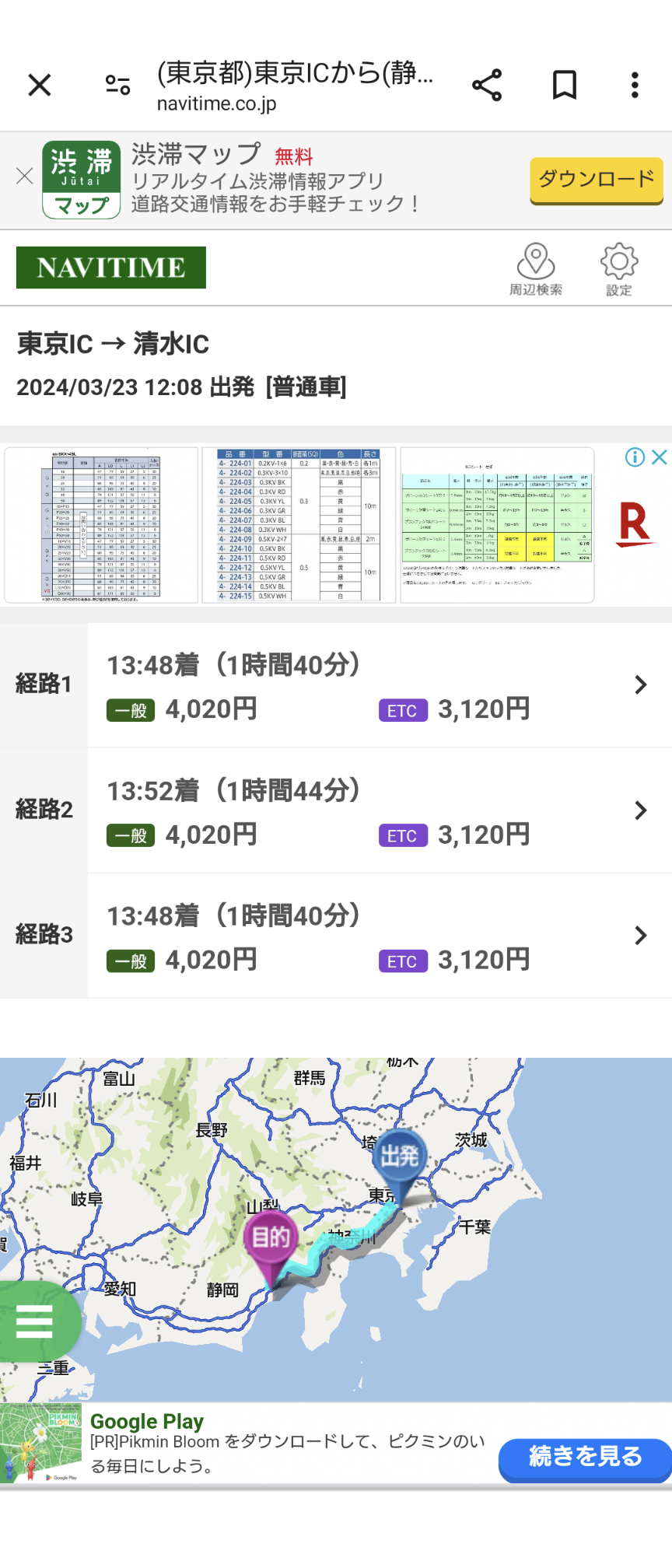Open the browser overflow menu

pos(635,85)
